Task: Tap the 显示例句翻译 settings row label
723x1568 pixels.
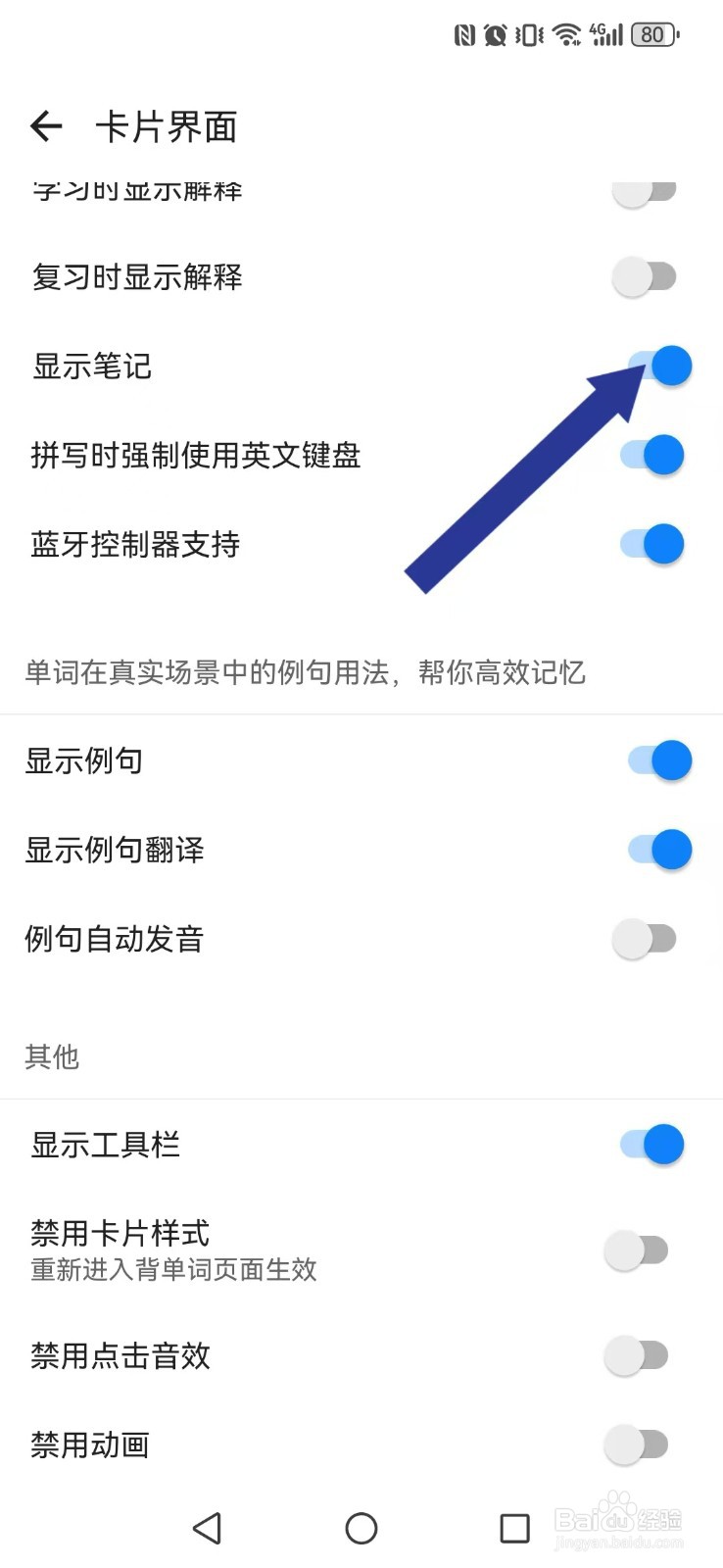Action: coord(114,851)
